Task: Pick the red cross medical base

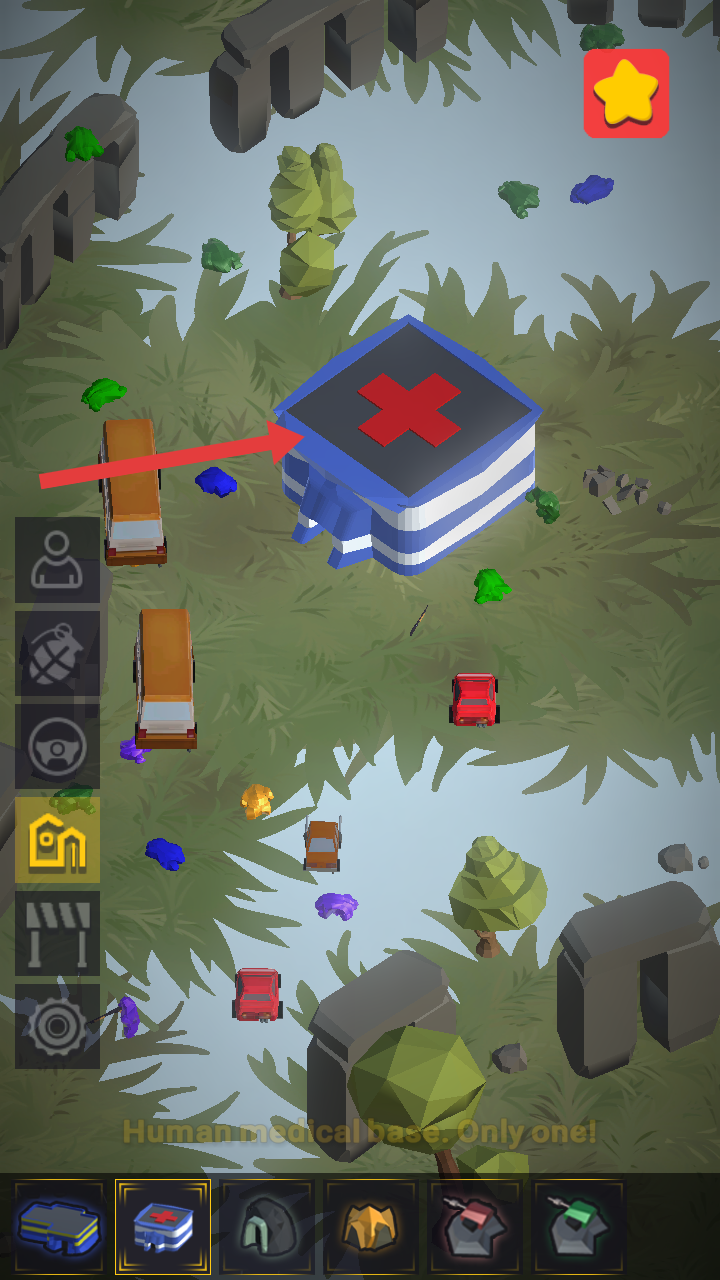Action: 163,1227
